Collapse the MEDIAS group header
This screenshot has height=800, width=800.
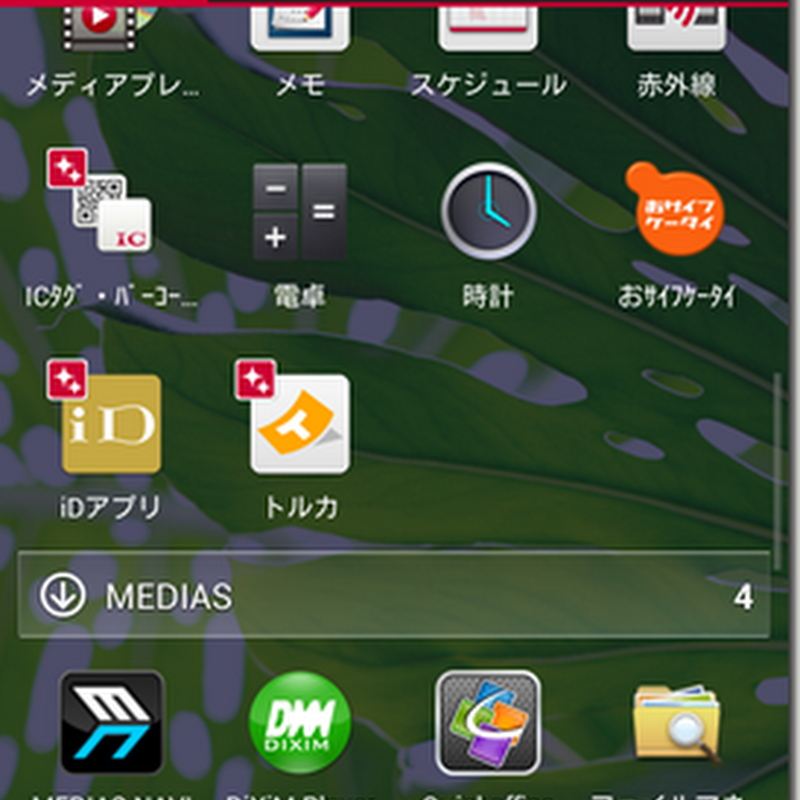[x=61, y=596]
